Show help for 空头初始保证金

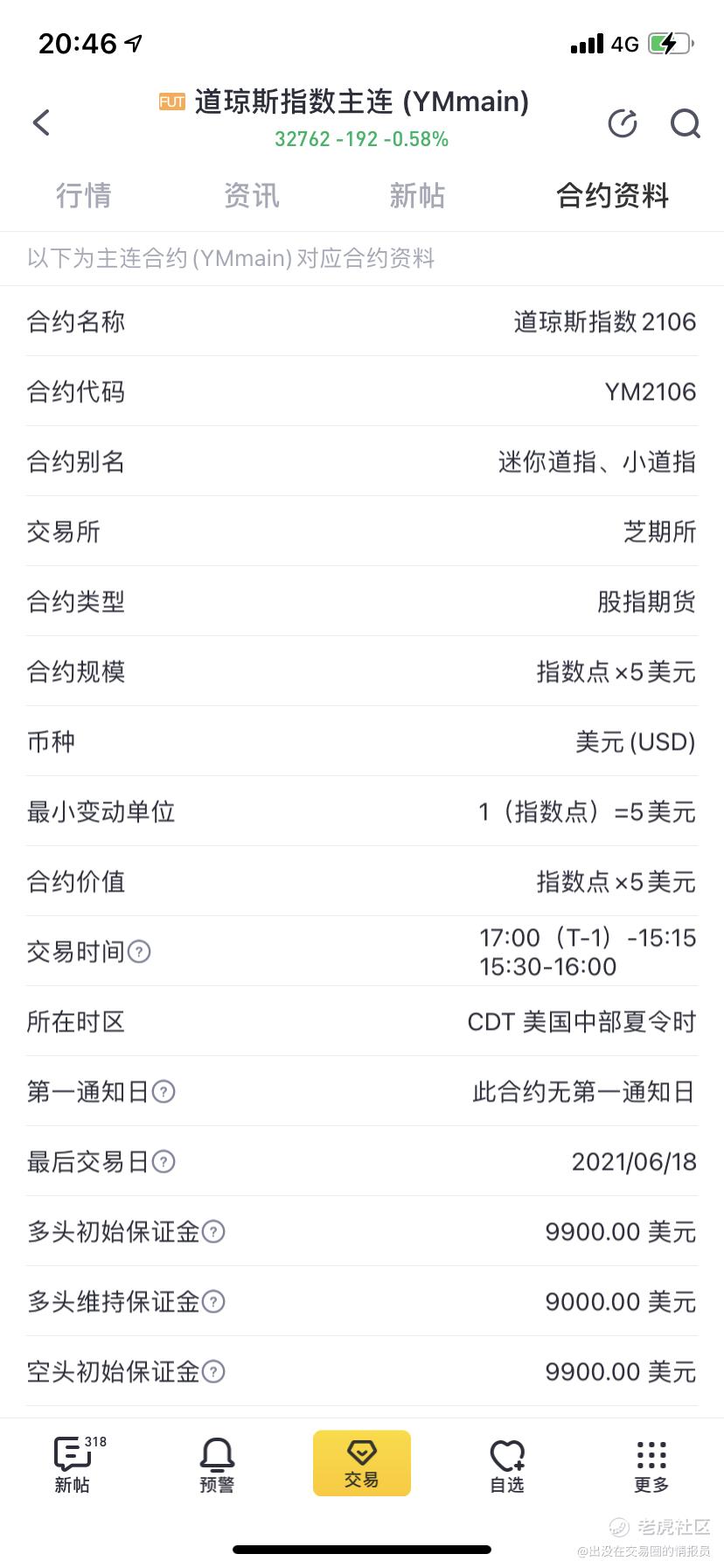213,1371
